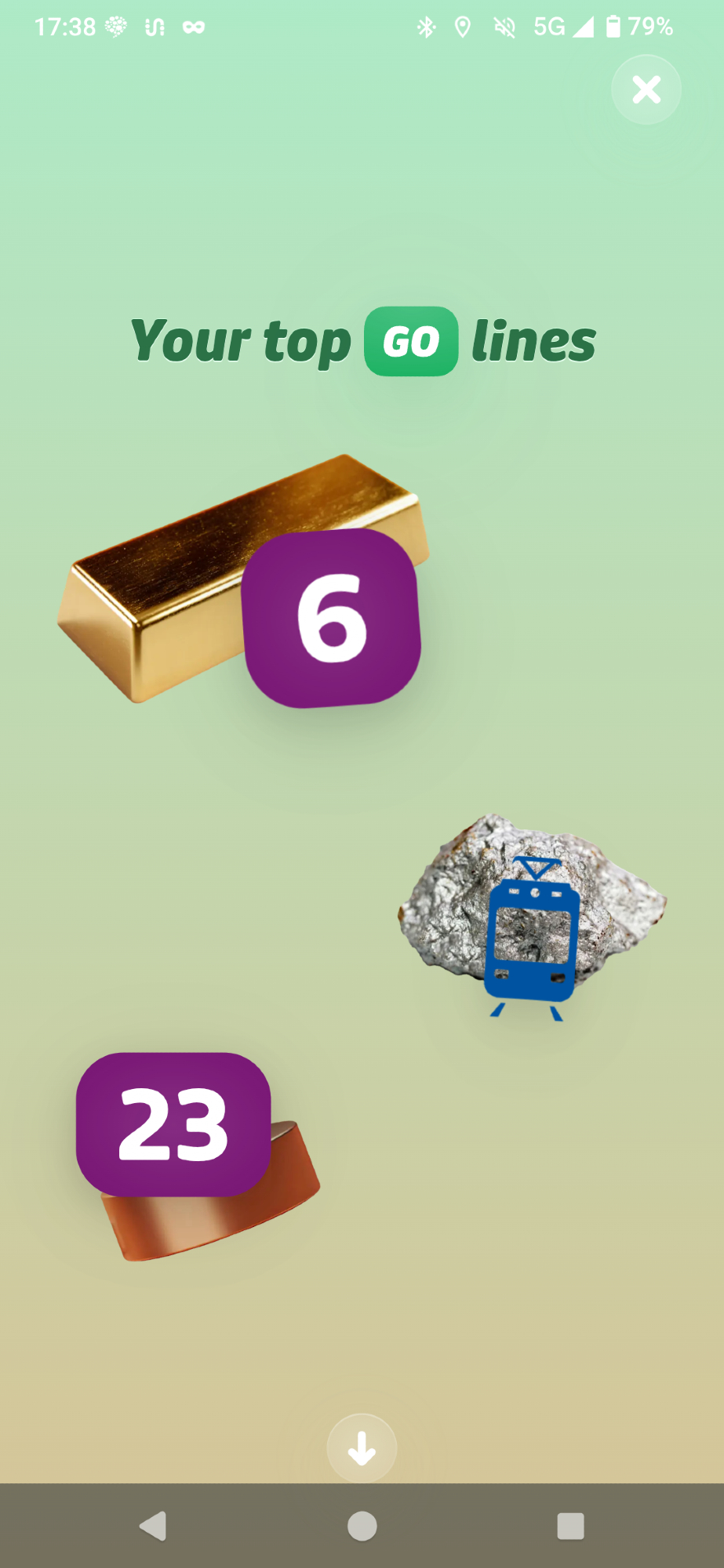724x1568 pixels.
Task: Tap the down arrow to continue
Action: 362,1448
